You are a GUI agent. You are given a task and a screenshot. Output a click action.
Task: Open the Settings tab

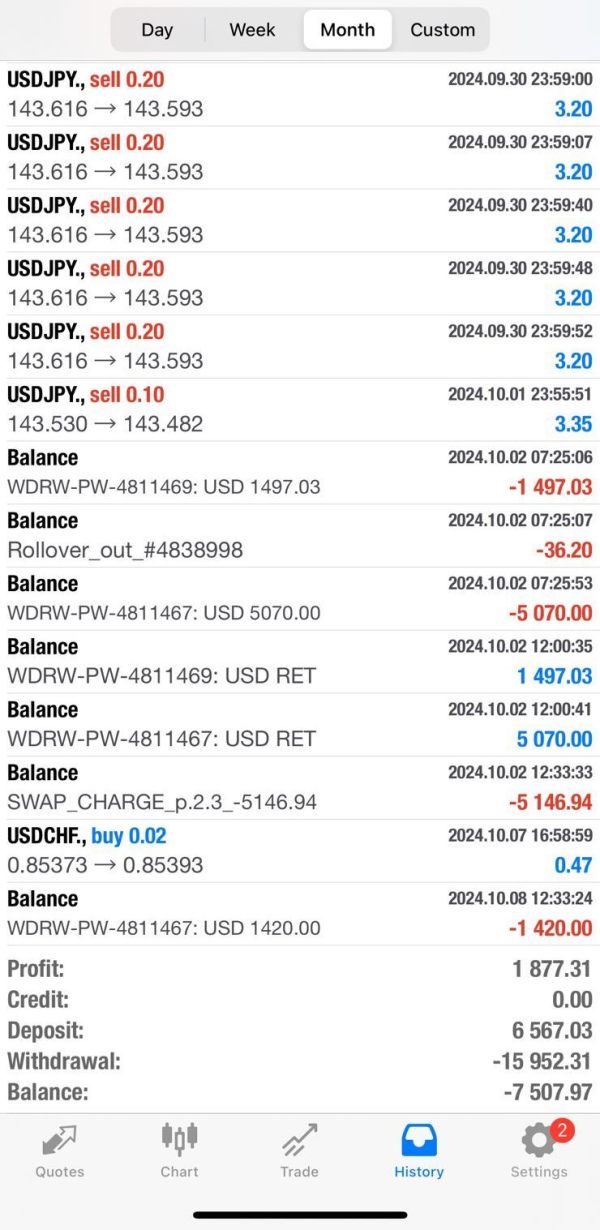pos(539,1150)
